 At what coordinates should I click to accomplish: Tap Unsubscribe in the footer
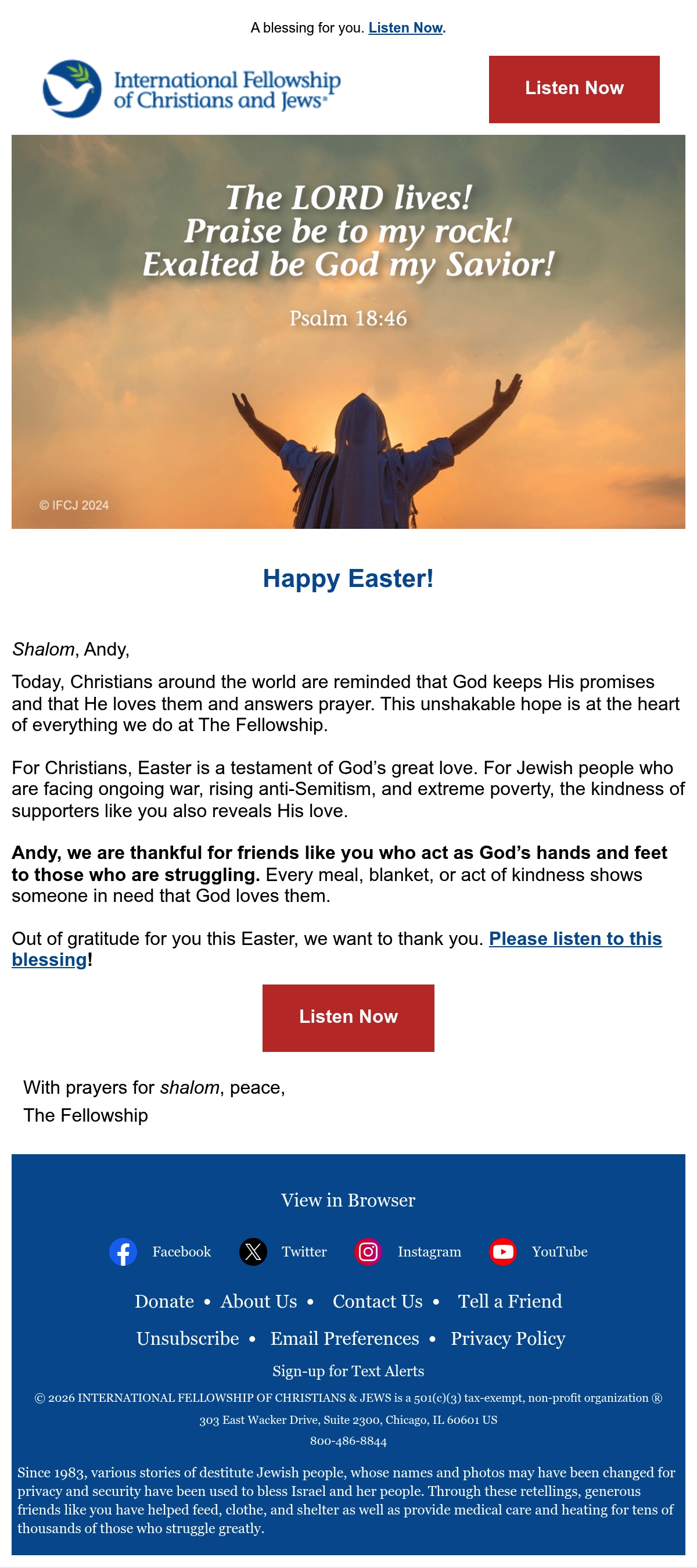click(x=188, y=1338)
